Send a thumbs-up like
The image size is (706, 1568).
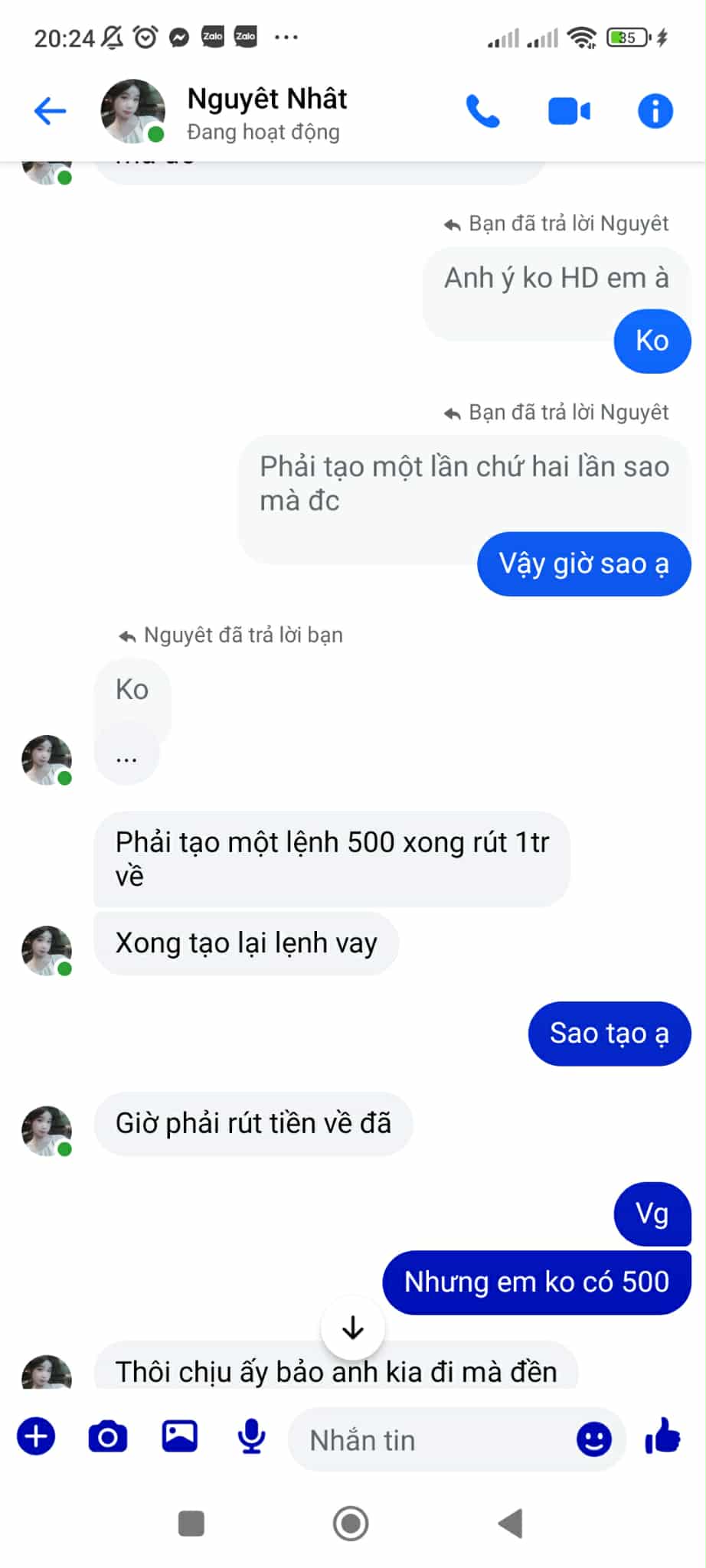click(663, 1437)
